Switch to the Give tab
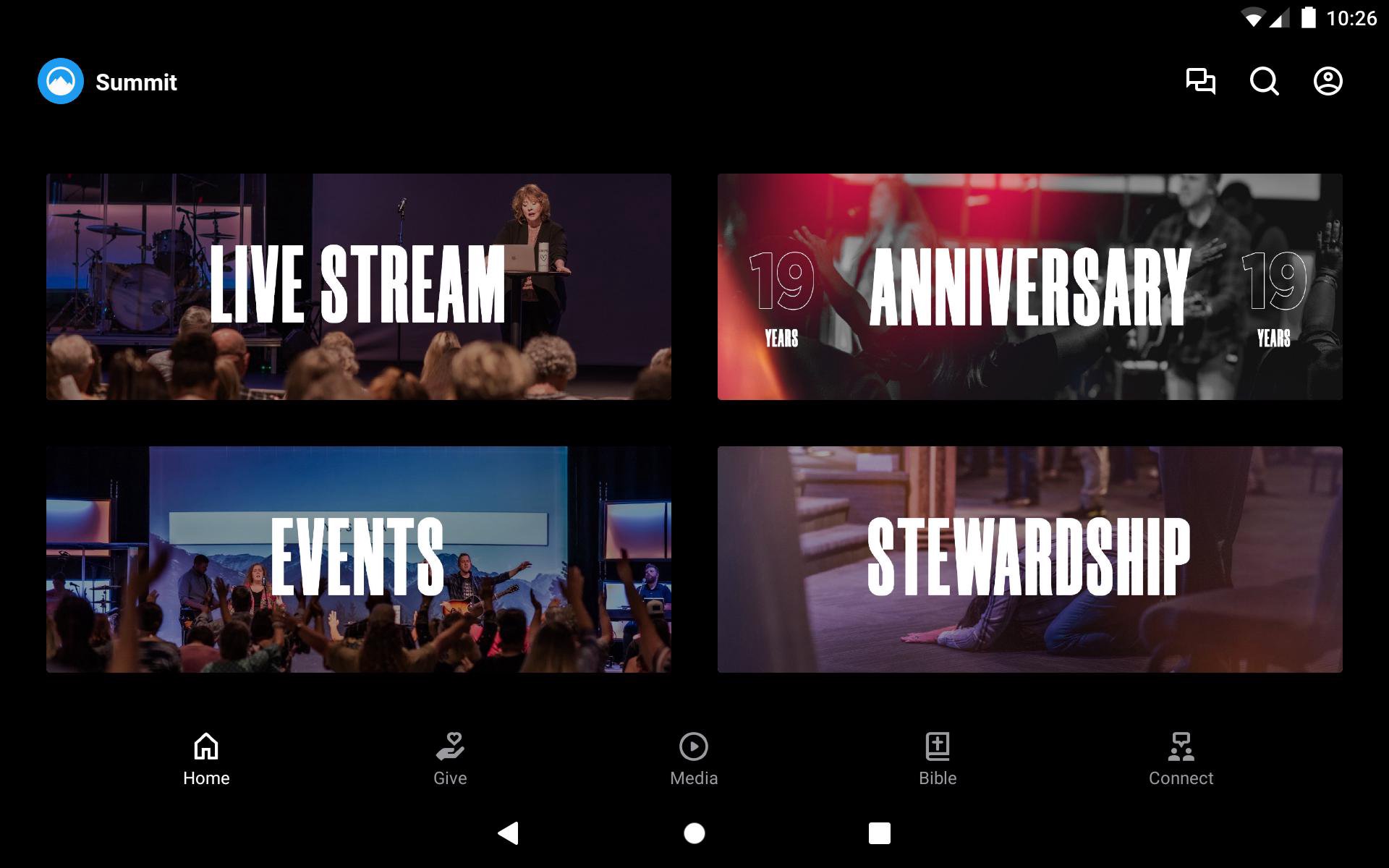This screenshot has height=868, width=1389. coord(450,759)
